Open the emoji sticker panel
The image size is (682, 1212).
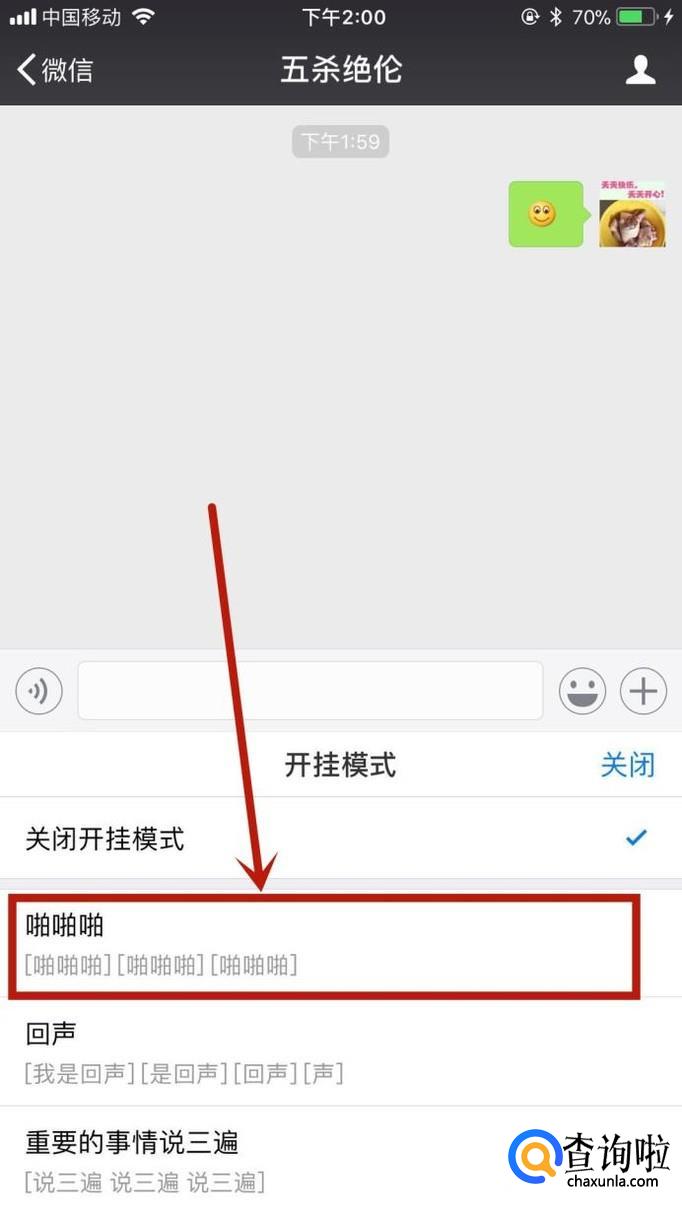click(x=582, y=691)
